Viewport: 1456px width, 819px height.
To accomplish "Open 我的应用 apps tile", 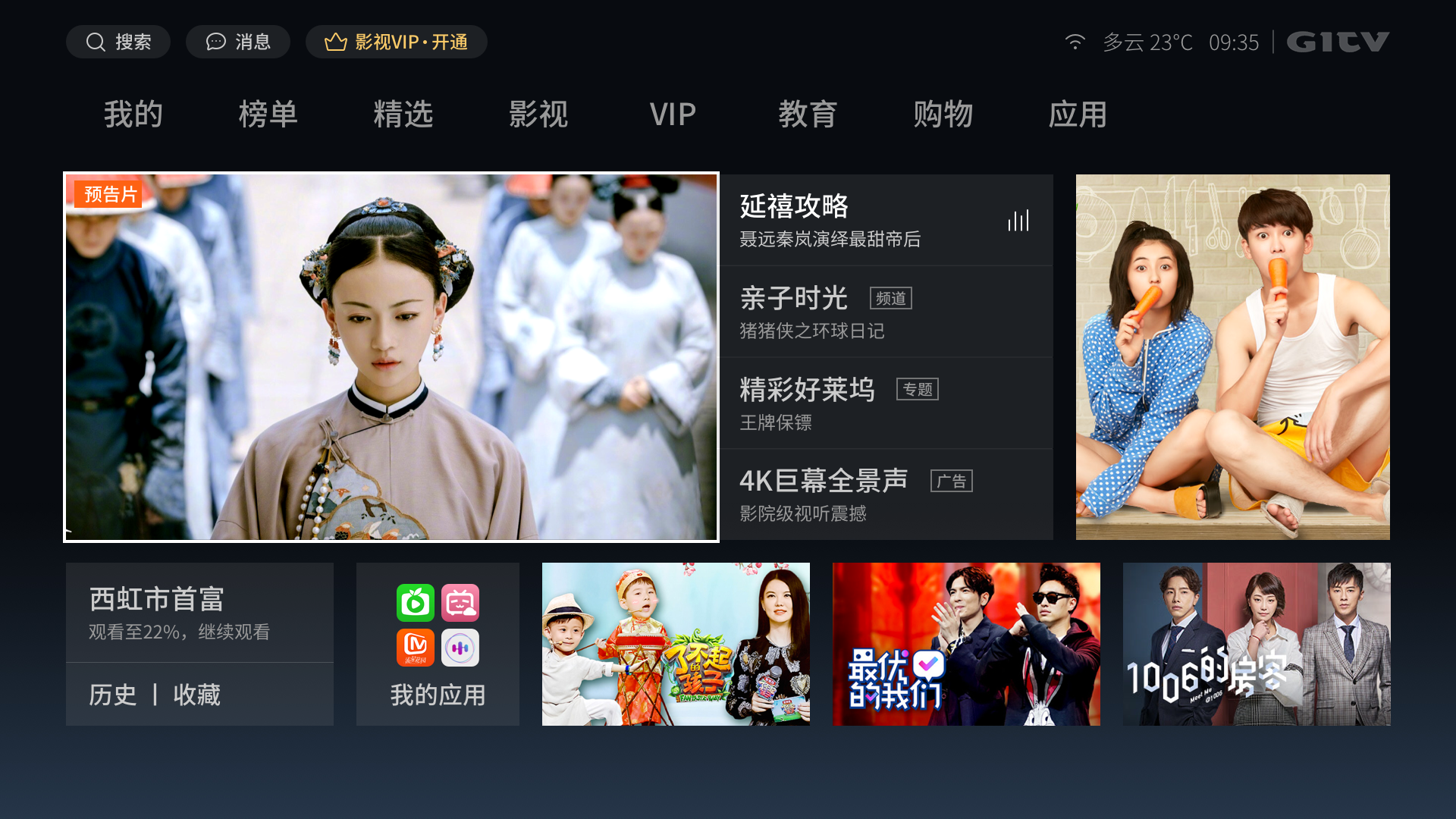I will pyautogui.click(x=438, y=644).
